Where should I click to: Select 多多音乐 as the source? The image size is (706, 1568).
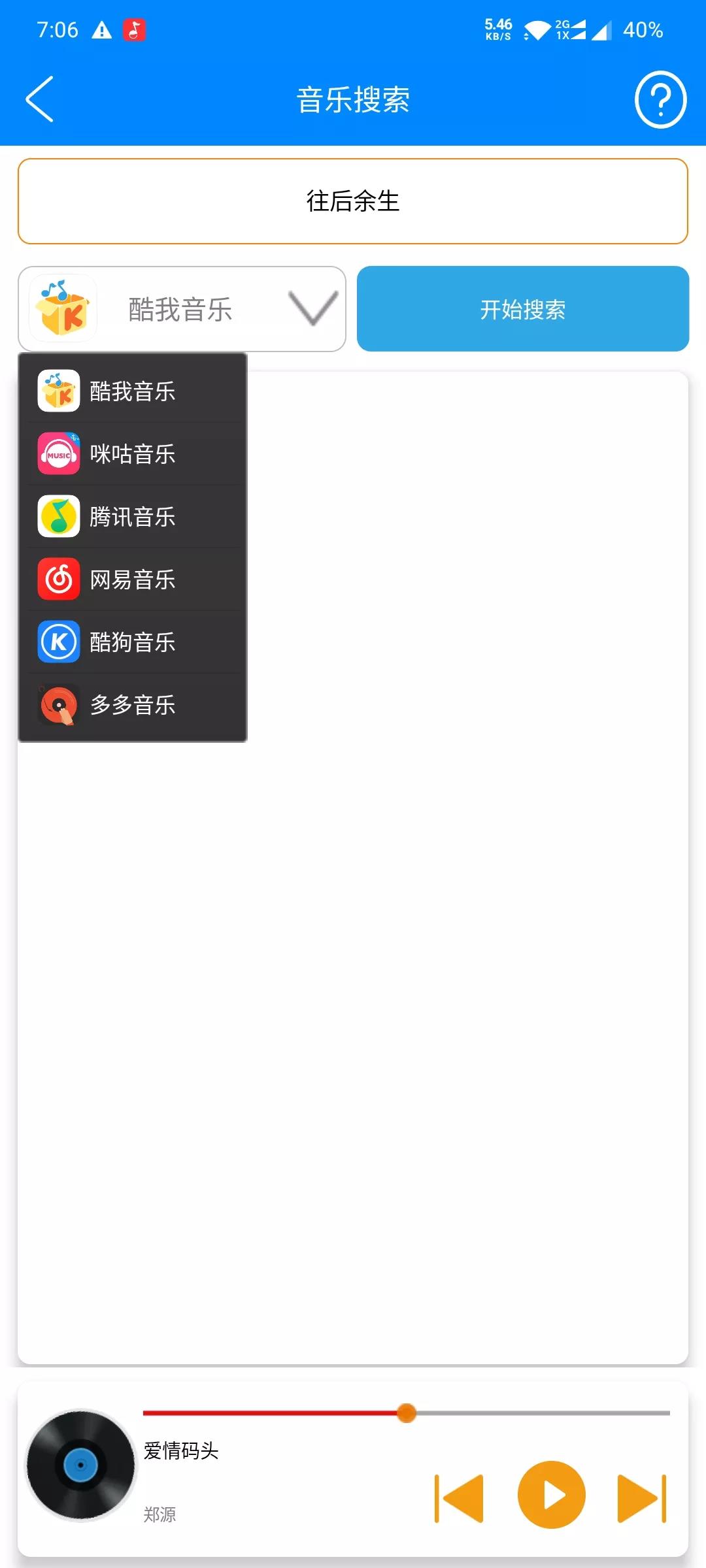pyautogui.click(x=133, y=705)
